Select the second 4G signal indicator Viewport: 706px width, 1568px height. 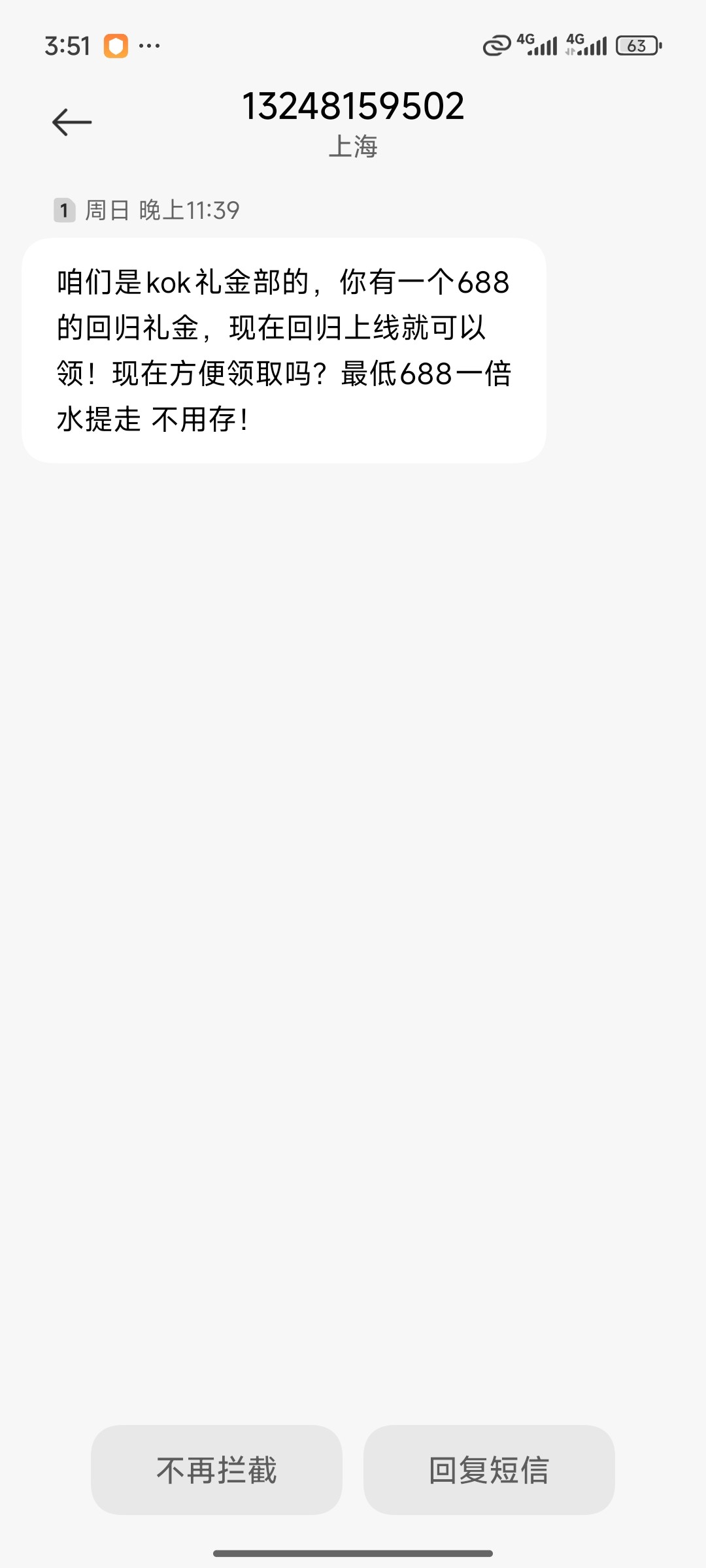[x=590, y=44]
